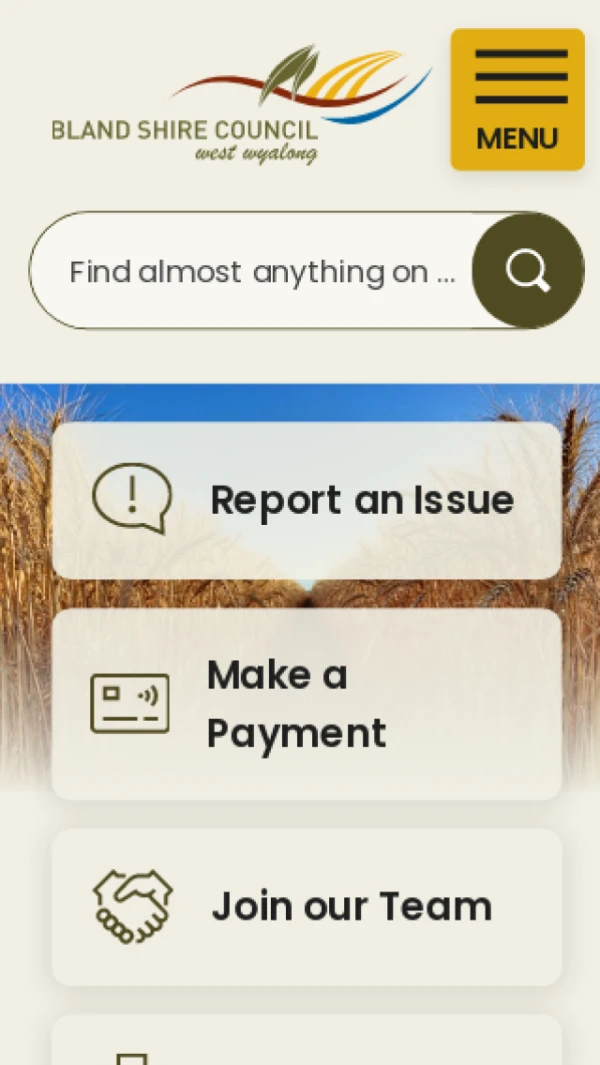The image size is (600, 1065).
Task: Submit search with the magnifier icon
Action: (527, 270)
